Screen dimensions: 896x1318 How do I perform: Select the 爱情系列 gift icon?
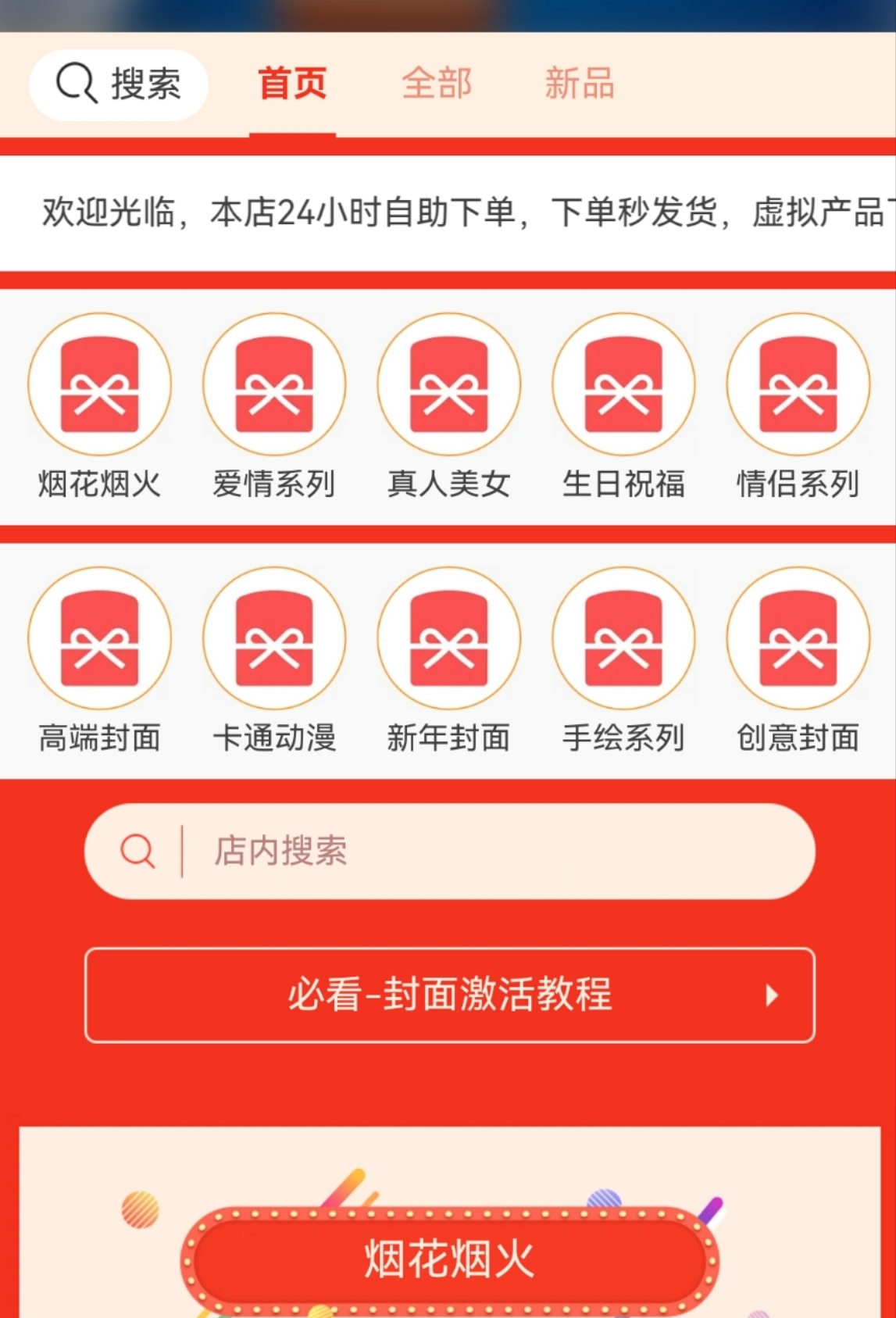274,383
